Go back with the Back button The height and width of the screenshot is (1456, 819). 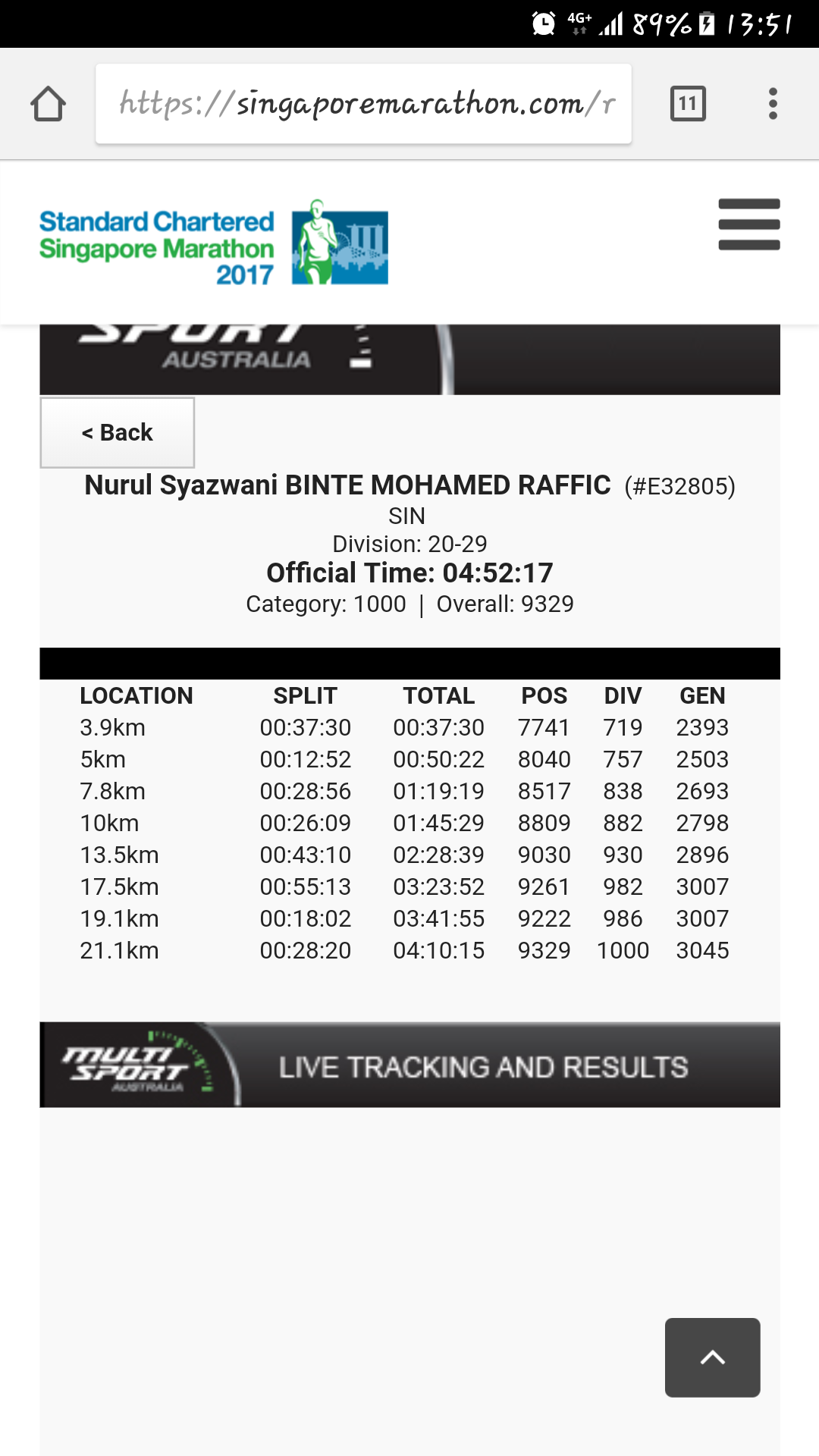118,432
